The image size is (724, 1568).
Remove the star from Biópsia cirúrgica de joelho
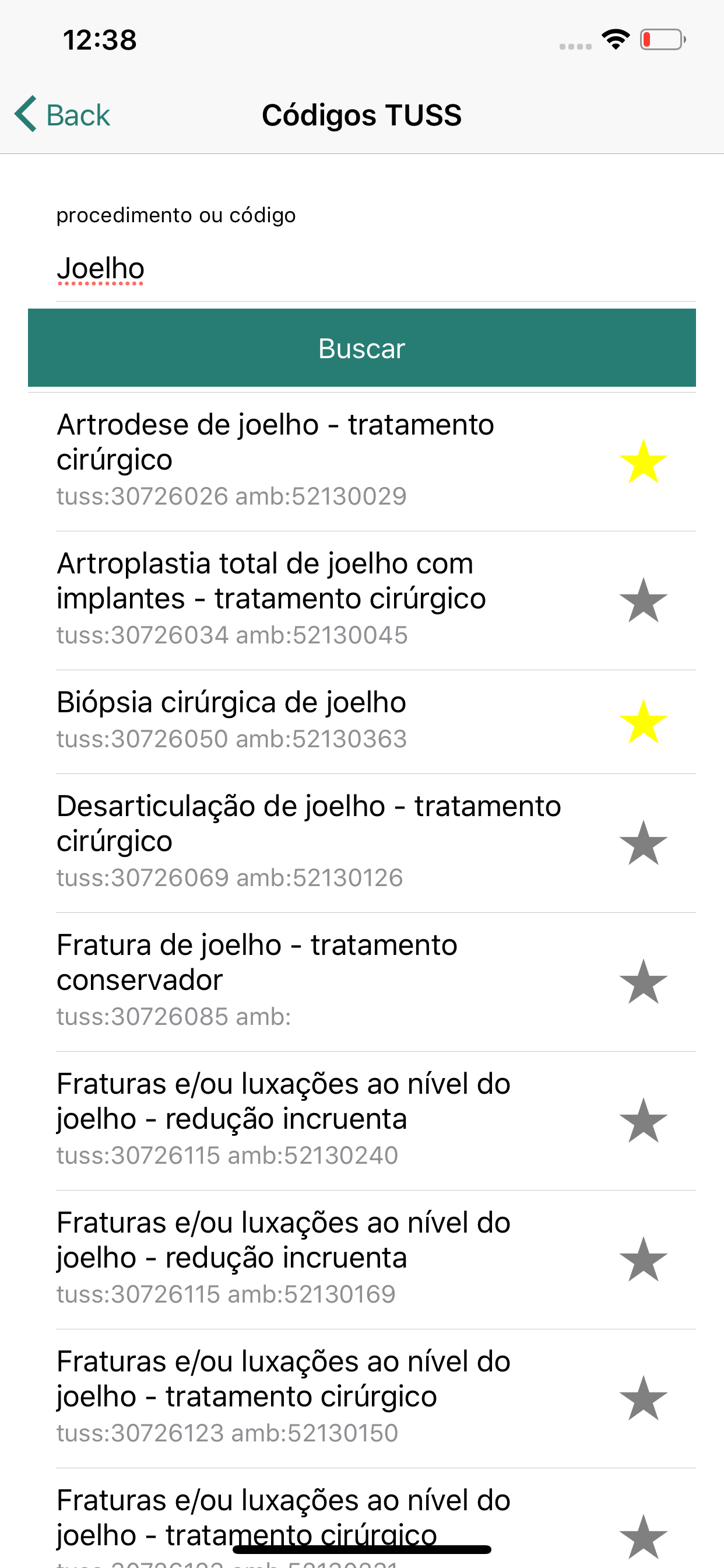643,722
